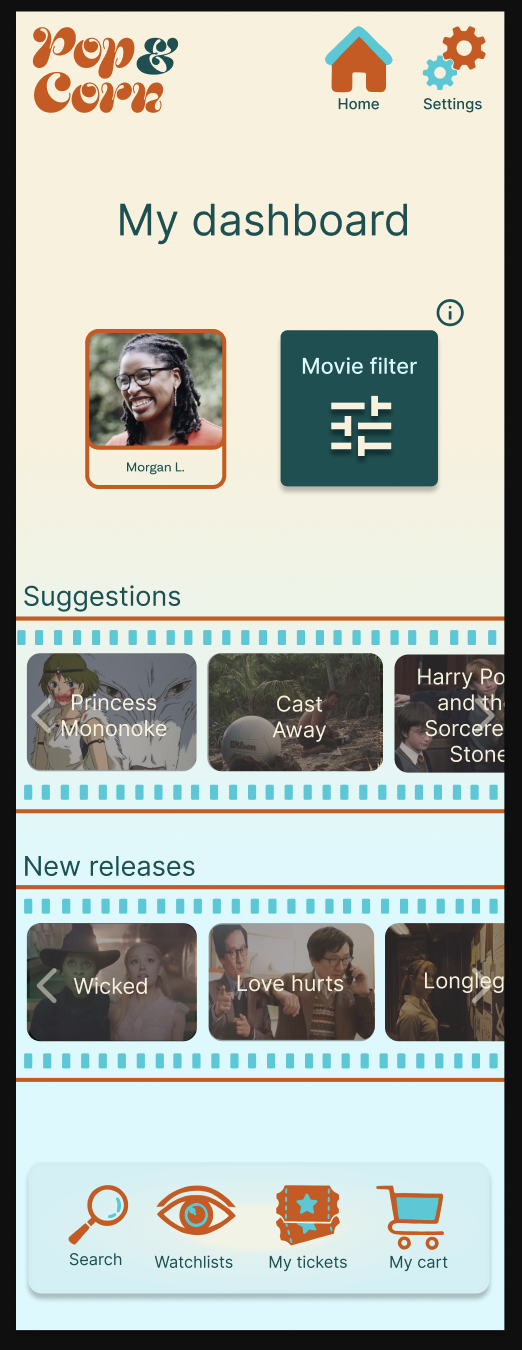Open Search in the bottom bar
The image size is (522, 1350).
[x=96, y=1227]
